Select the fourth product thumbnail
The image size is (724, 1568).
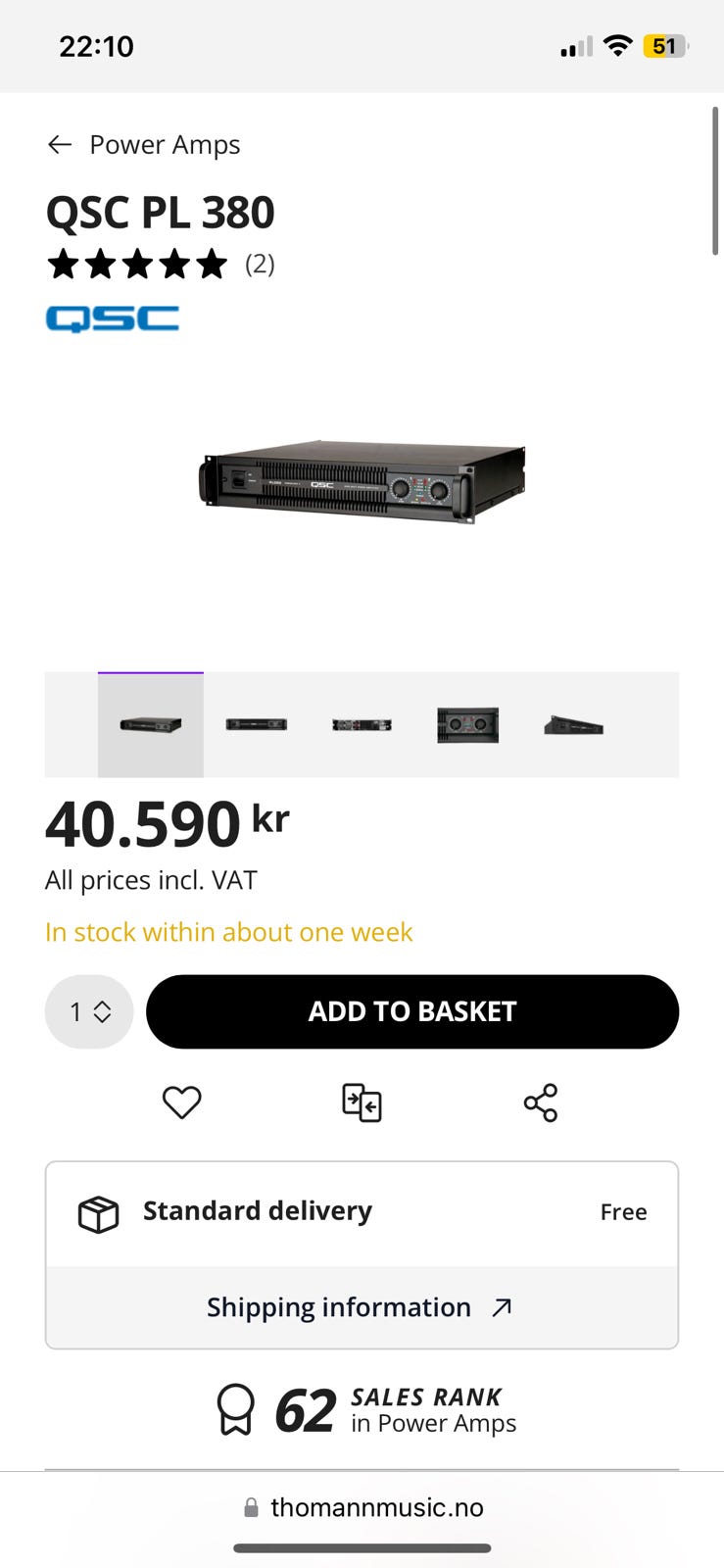468,725
